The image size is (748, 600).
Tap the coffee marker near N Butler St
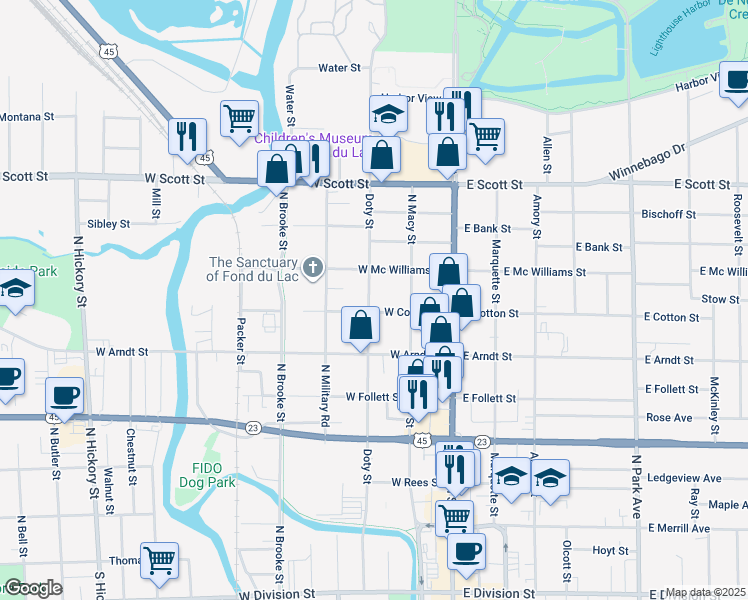coord(65,395)
